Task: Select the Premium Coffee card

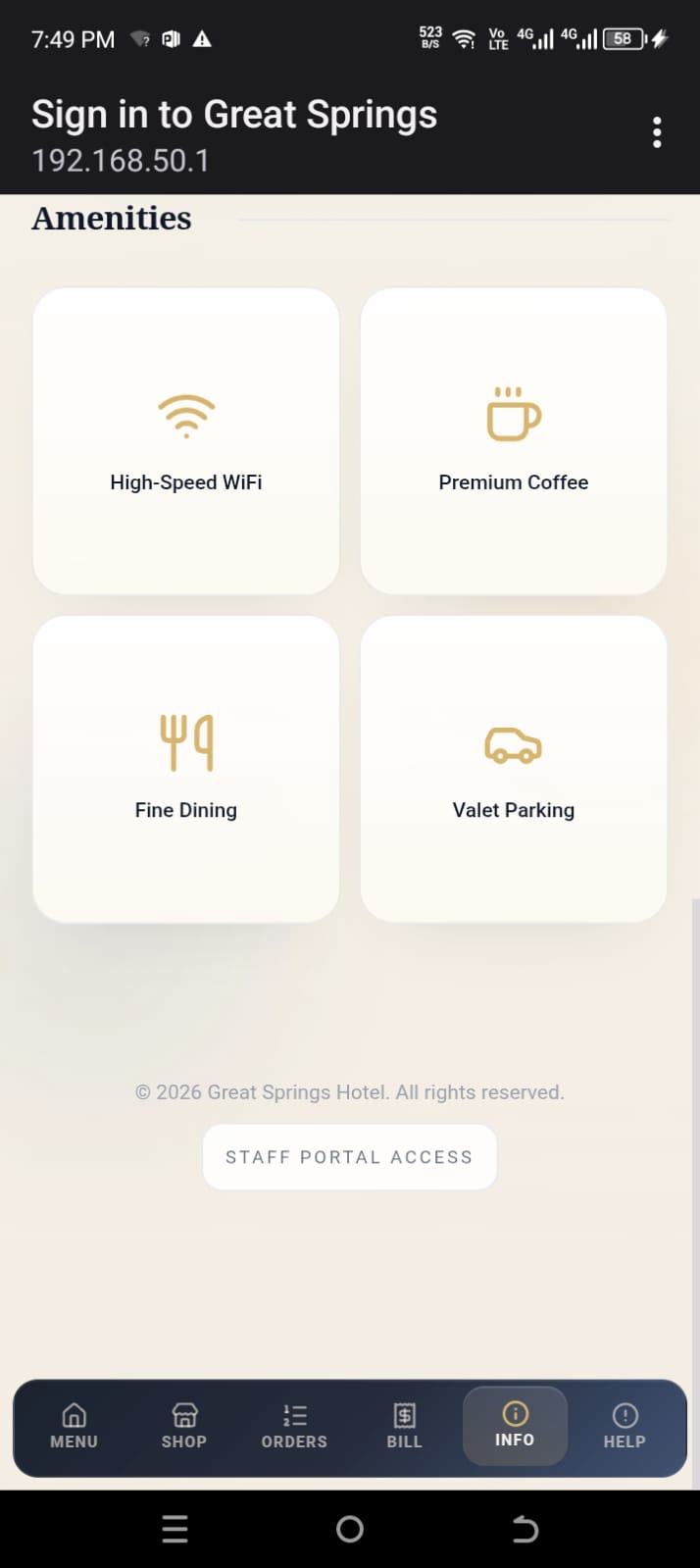Action: pyautogui.click(x=514, y=441)
